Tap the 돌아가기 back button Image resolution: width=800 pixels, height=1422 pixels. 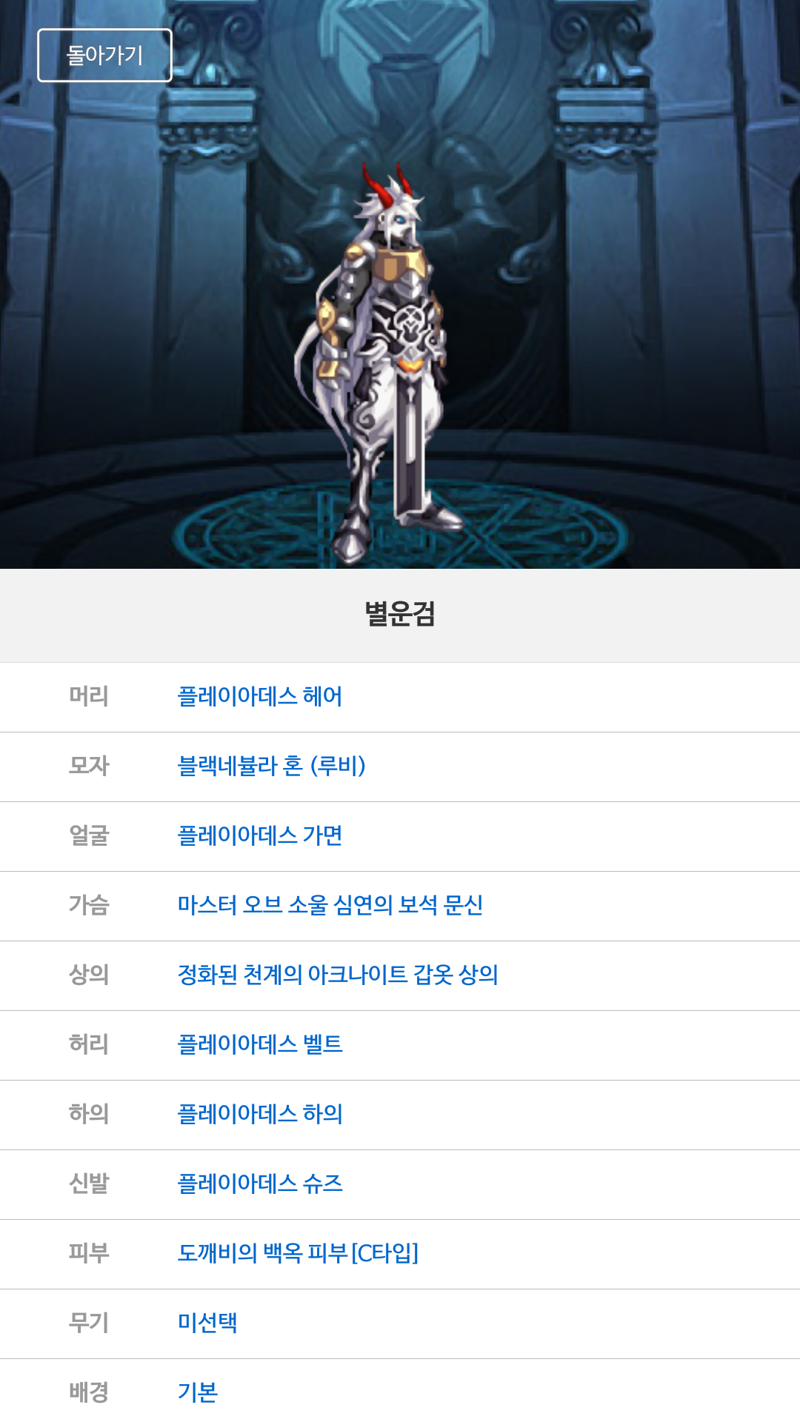coord(105,55)
